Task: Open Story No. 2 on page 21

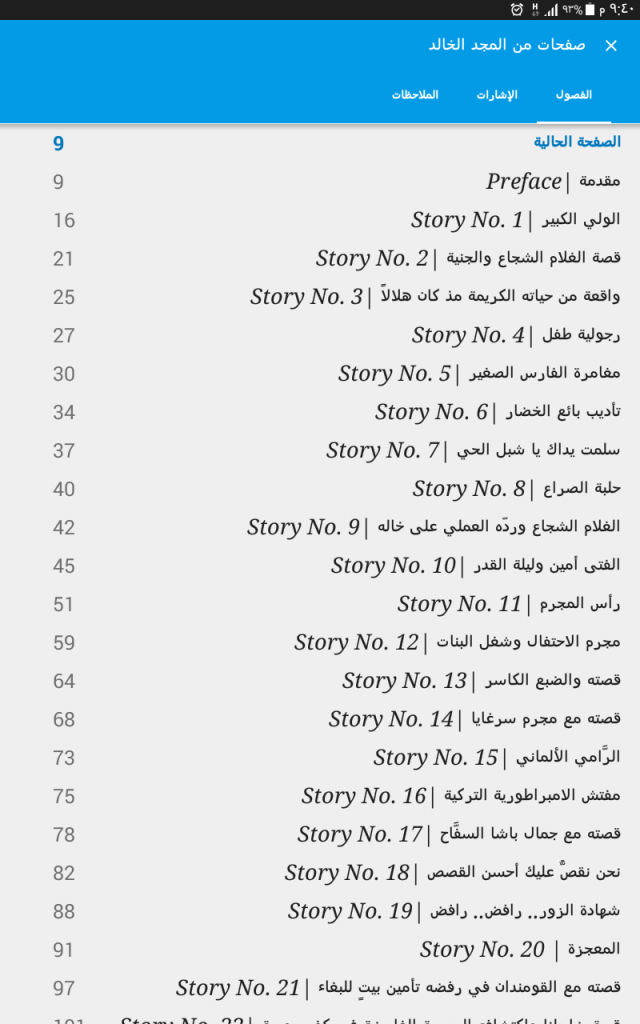Action: coord(320,259)
